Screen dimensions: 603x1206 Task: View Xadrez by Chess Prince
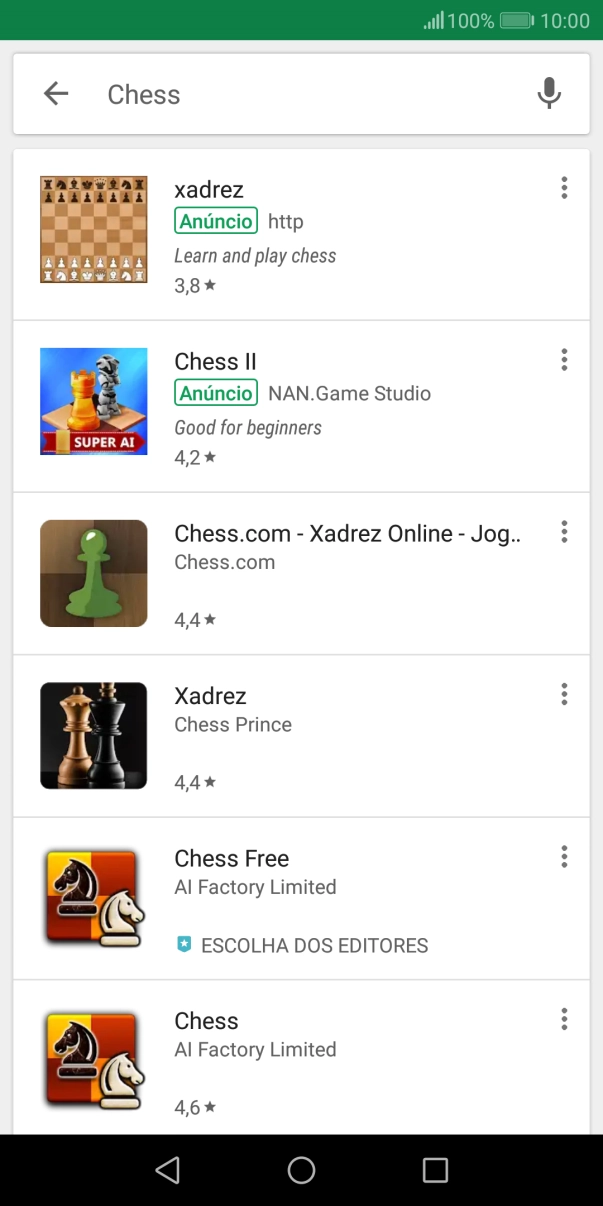point(300,737)
